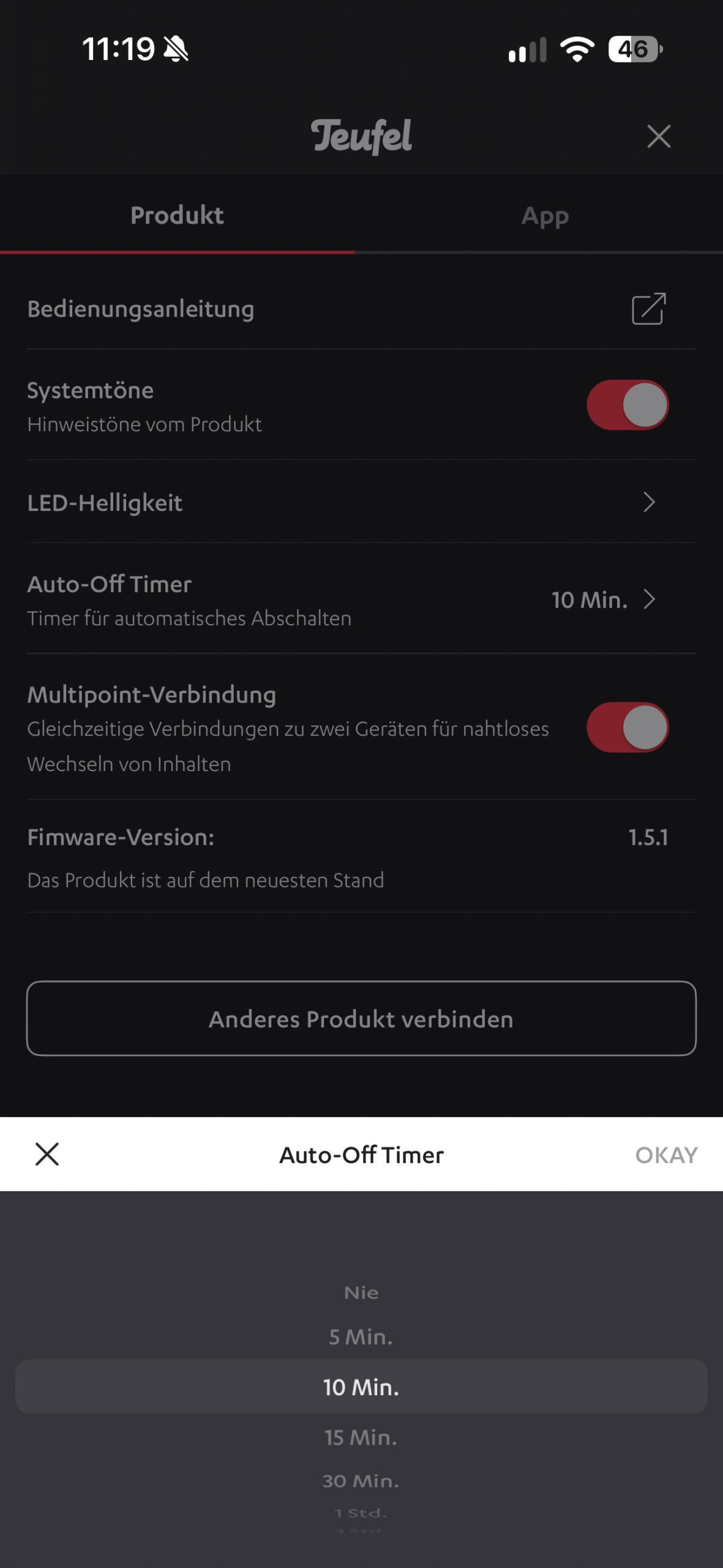Confirm the timer with OKAY
723x1568 pixels.
click(666, 1155)
